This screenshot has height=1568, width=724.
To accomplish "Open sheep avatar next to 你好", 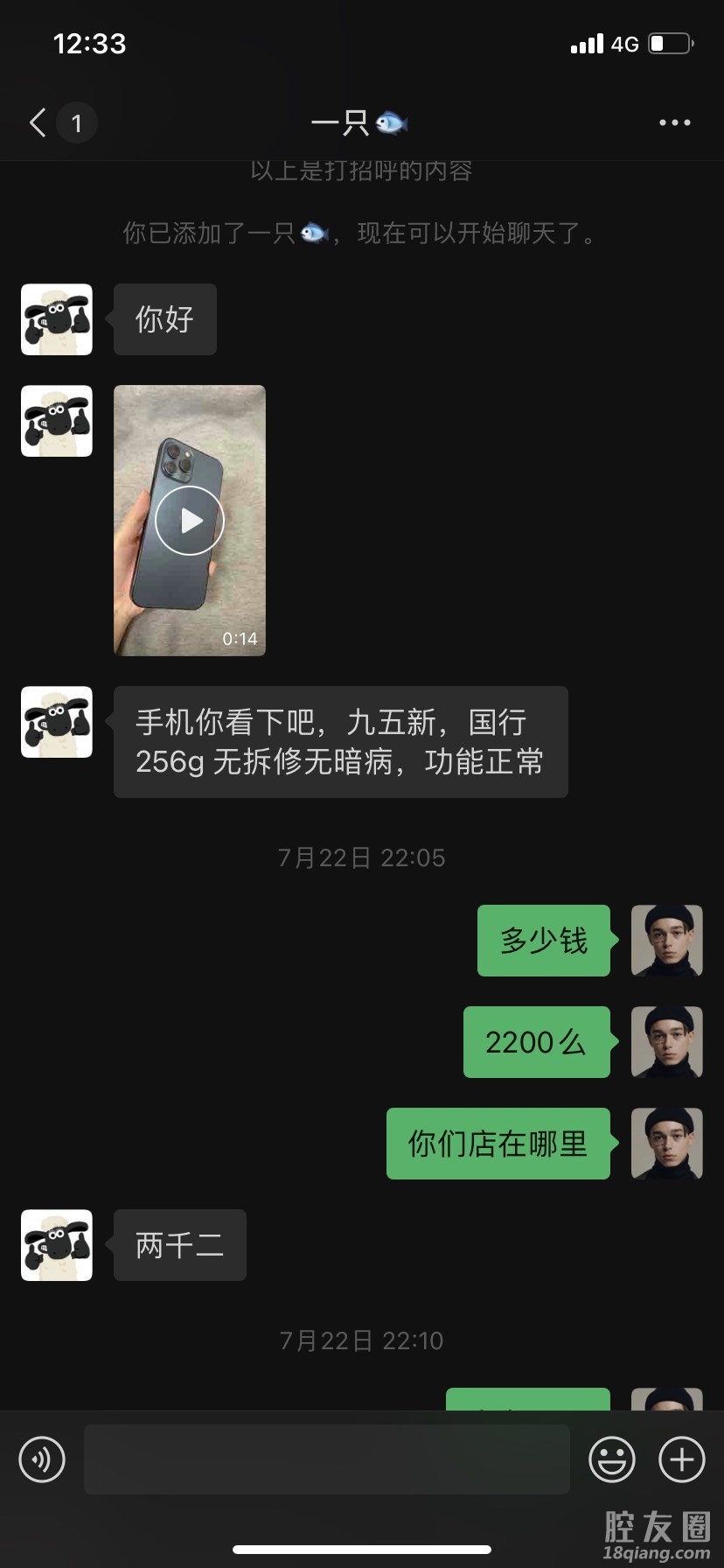I will (57, 319).
